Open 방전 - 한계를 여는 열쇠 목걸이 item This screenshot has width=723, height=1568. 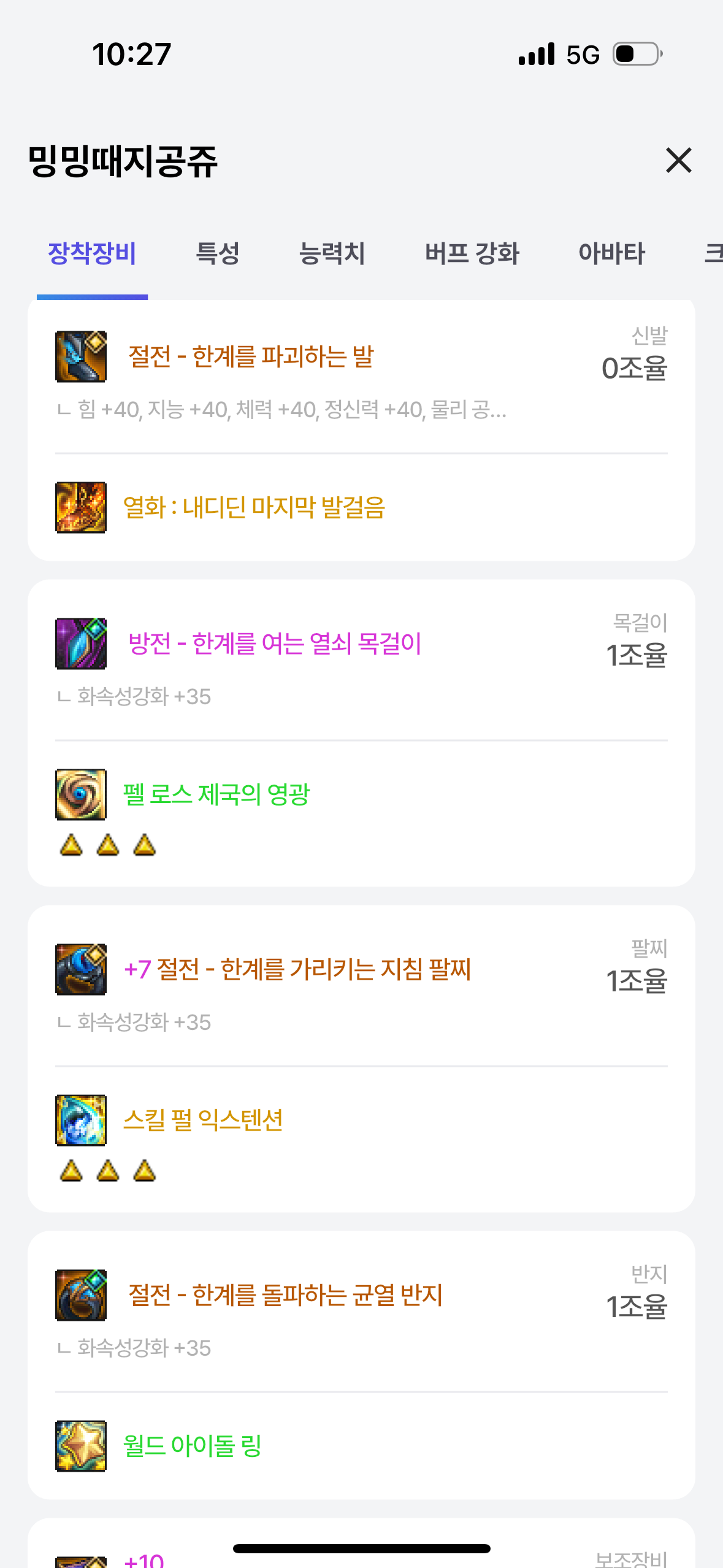coord(275,644)
